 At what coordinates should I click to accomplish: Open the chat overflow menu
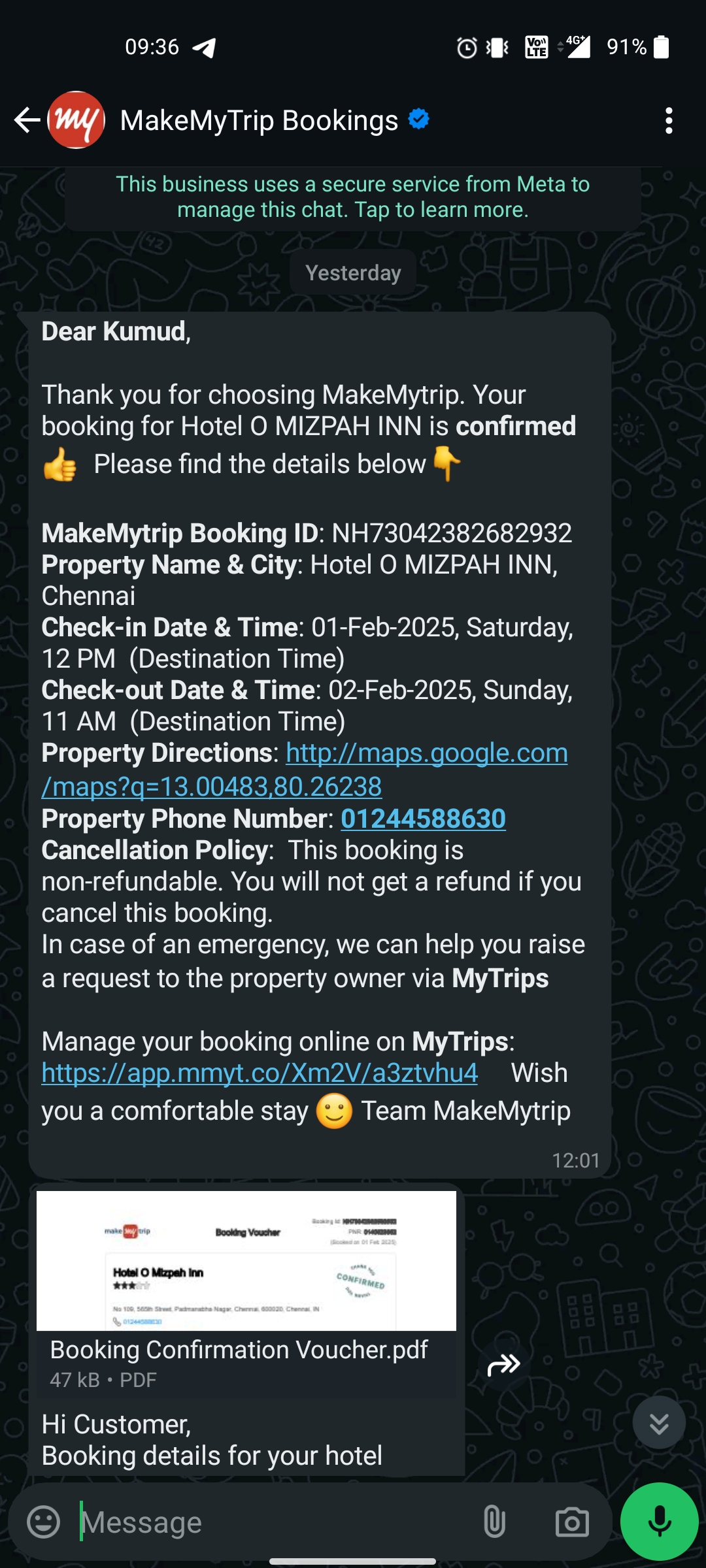tap(668, 121)
